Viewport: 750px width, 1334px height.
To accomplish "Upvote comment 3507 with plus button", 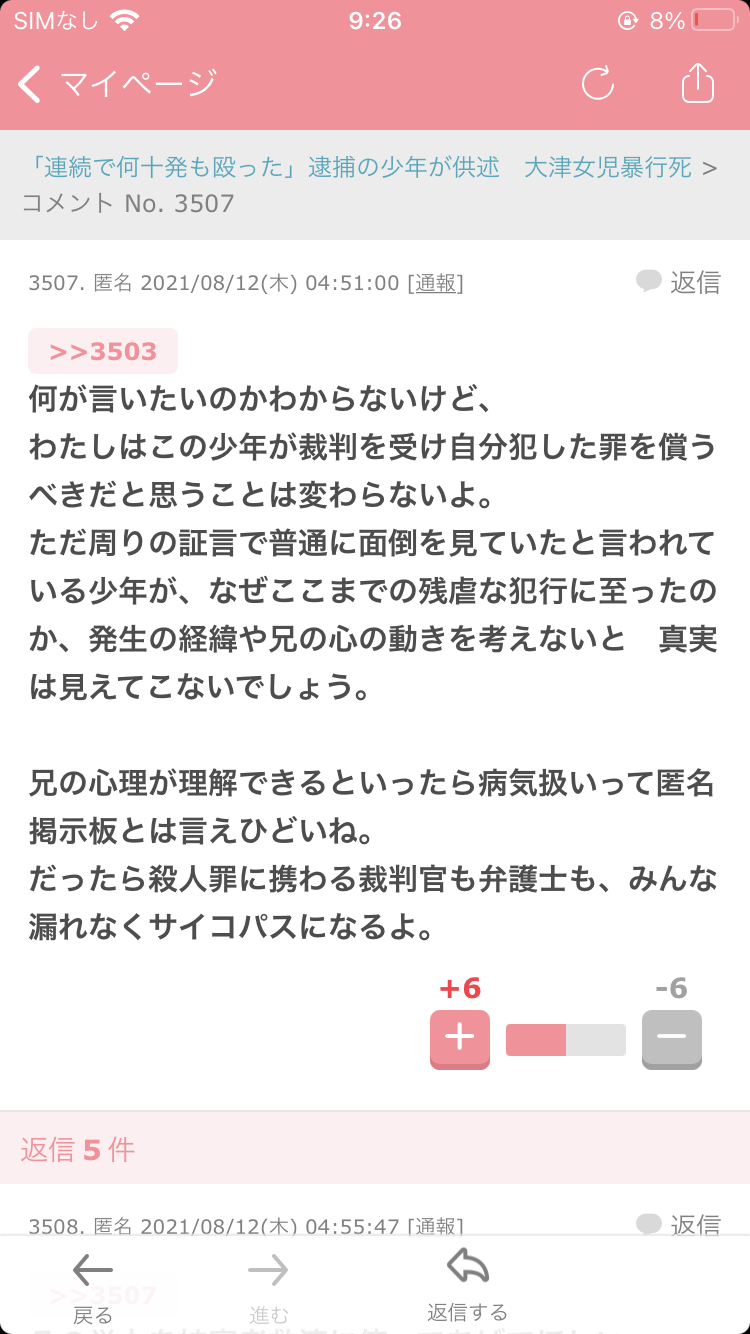I will (460, 1039).
